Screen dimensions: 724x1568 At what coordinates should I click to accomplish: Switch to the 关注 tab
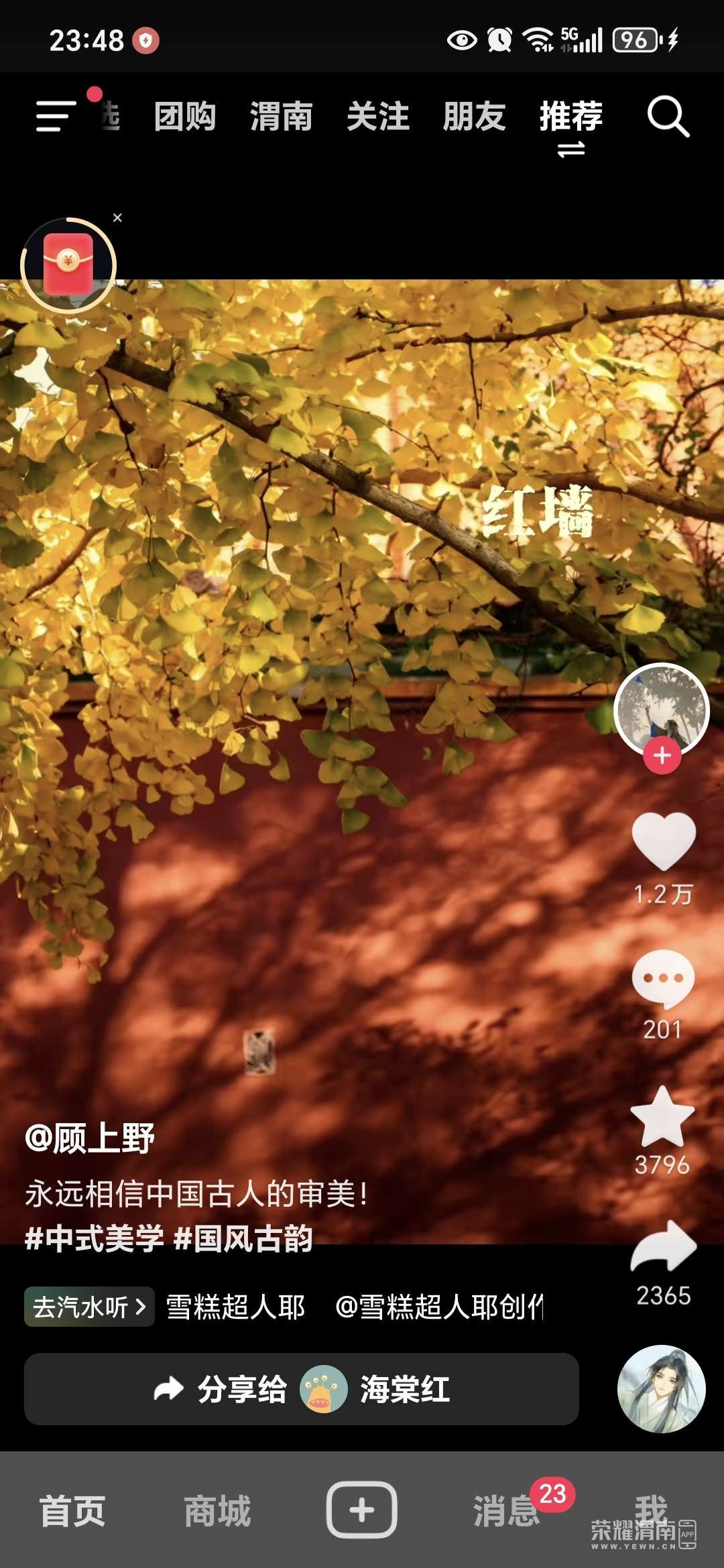tap(378, 117)
